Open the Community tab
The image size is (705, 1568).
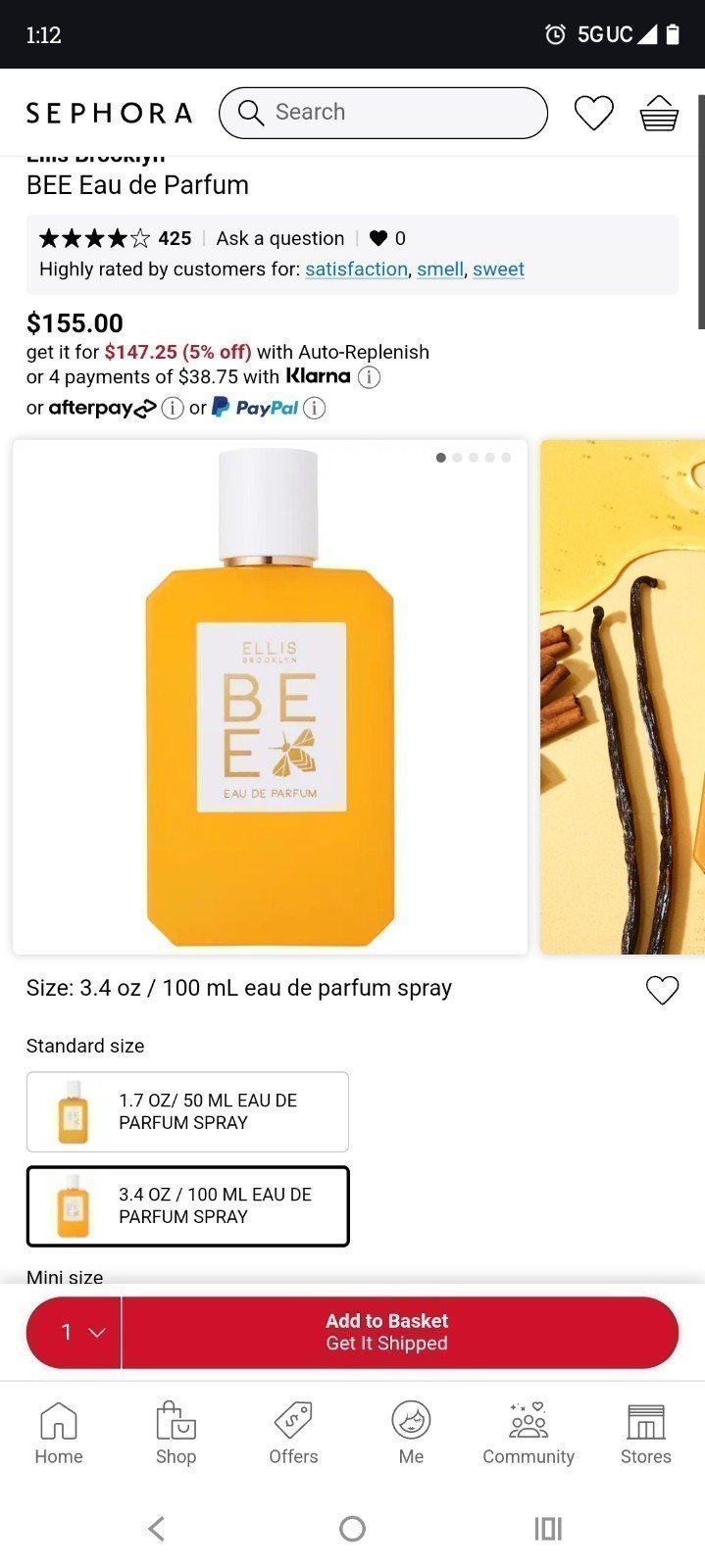(x=529, y=1433)
